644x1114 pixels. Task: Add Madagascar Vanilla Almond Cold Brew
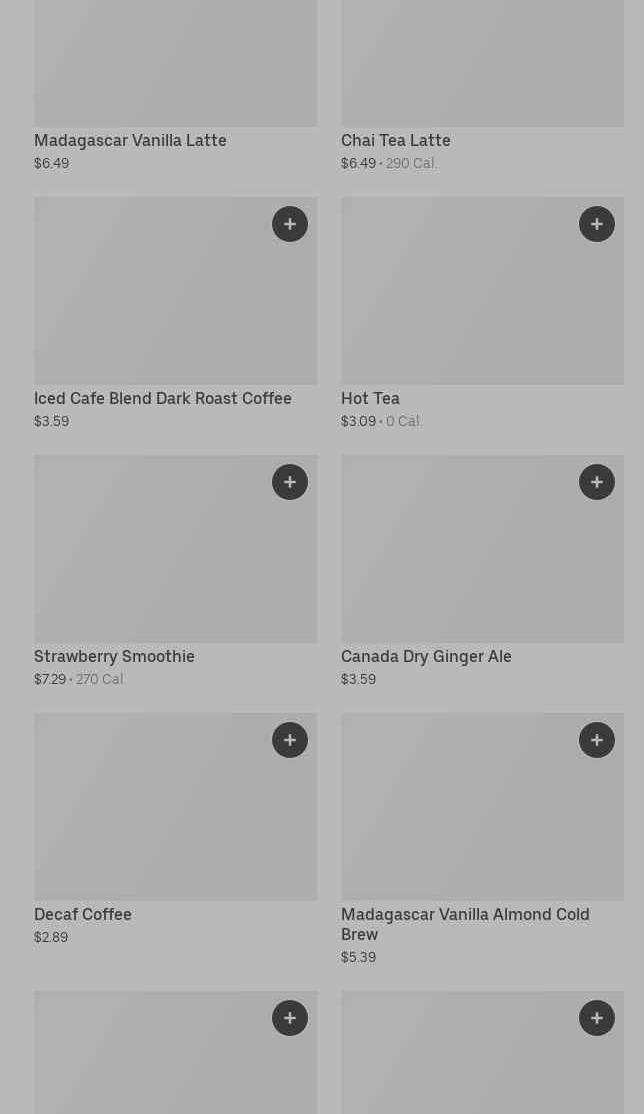click(x=597, y=740)
